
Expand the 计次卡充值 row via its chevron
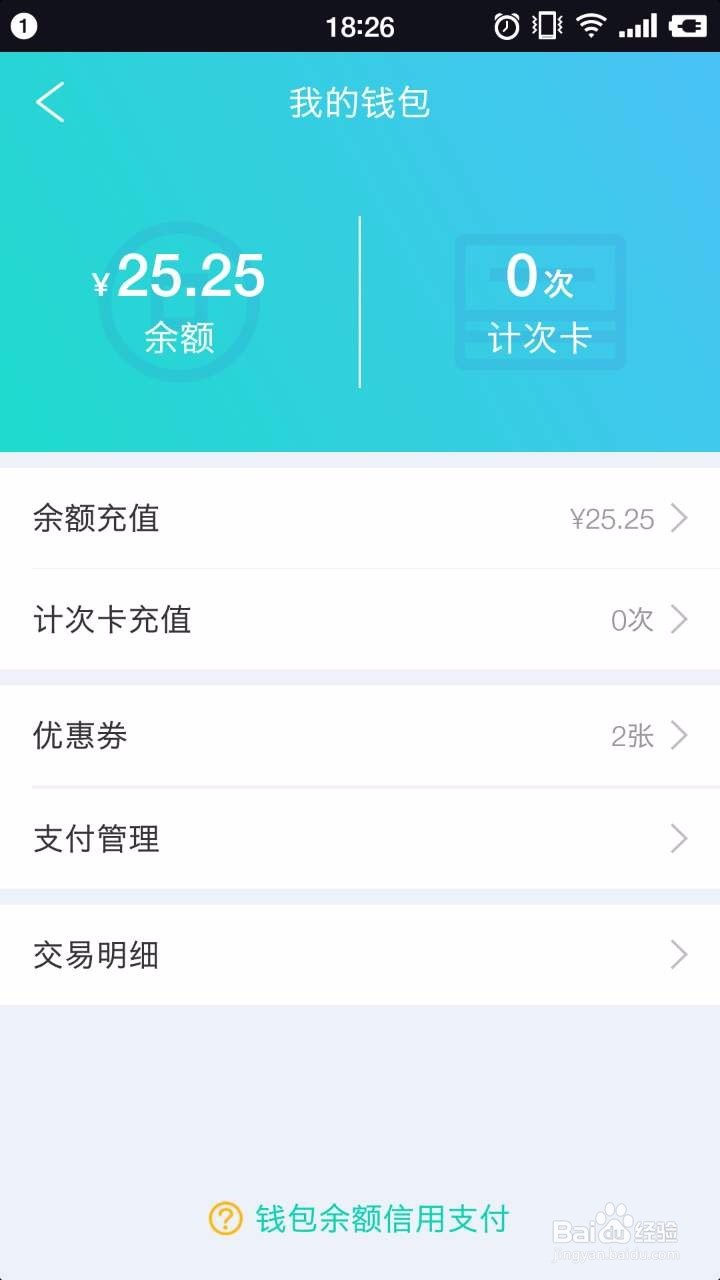(681, 620)
